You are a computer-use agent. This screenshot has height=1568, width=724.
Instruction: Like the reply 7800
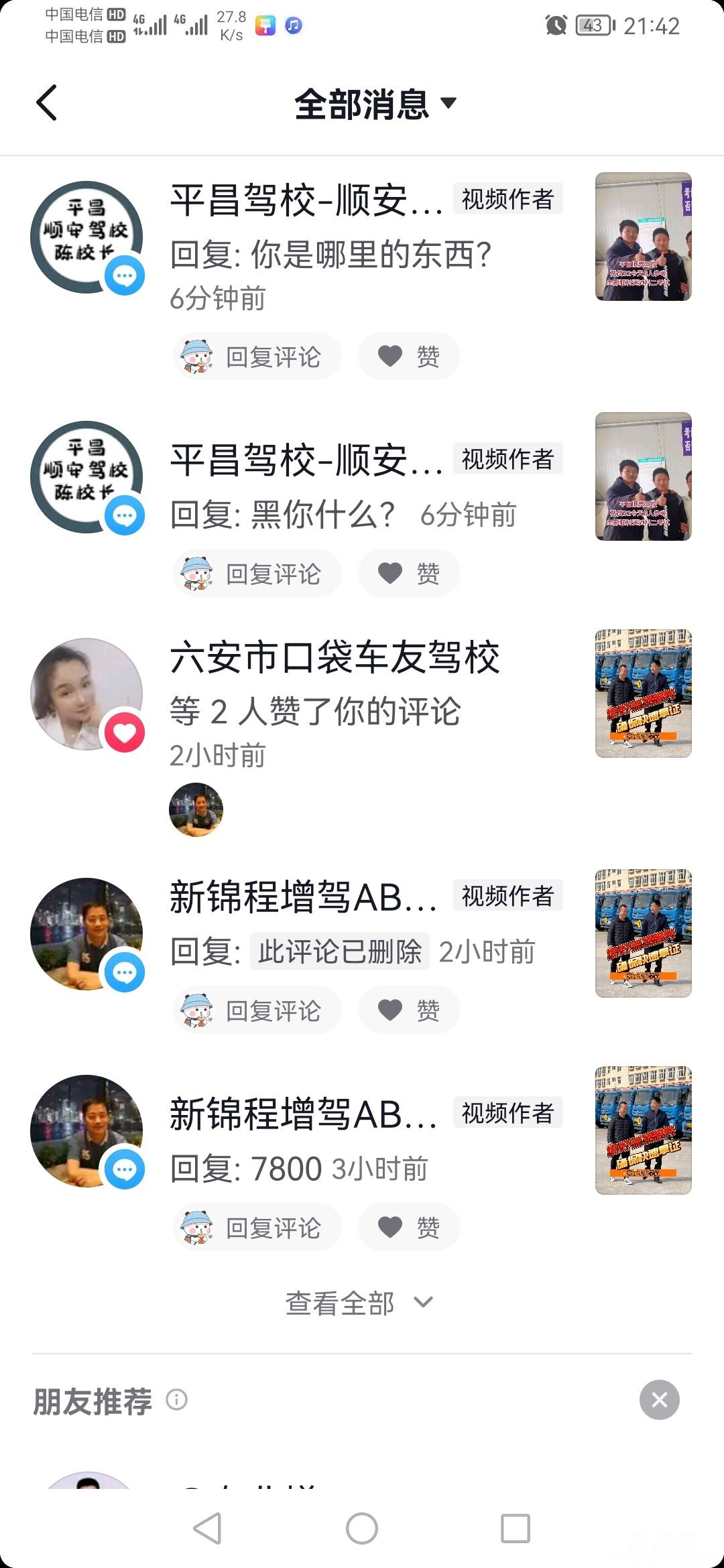click(x=409, y=1228)
